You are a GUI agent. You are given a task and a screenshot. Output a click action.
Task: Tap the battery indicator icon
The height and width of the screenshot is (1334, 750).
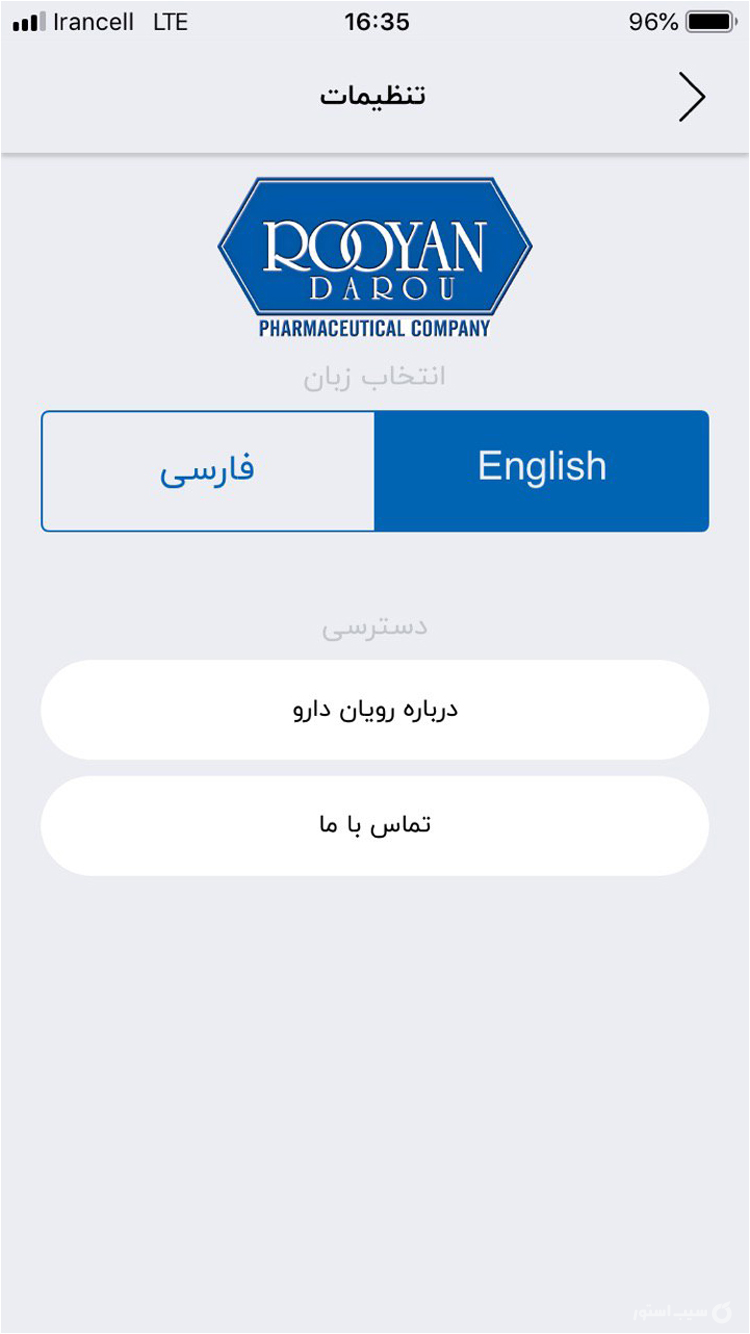712,21
